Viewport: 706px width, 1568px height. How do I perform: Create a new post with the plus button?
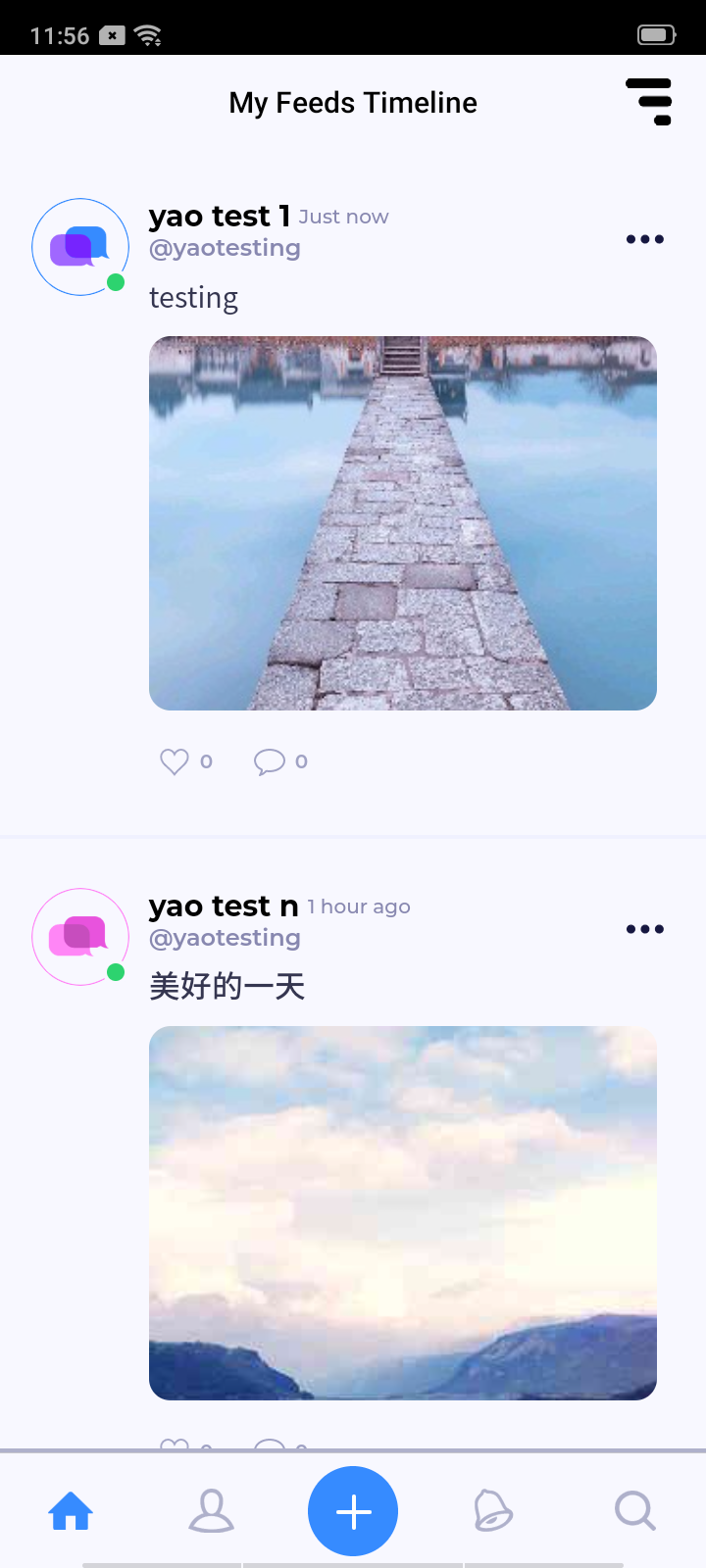click(353, 1511)
